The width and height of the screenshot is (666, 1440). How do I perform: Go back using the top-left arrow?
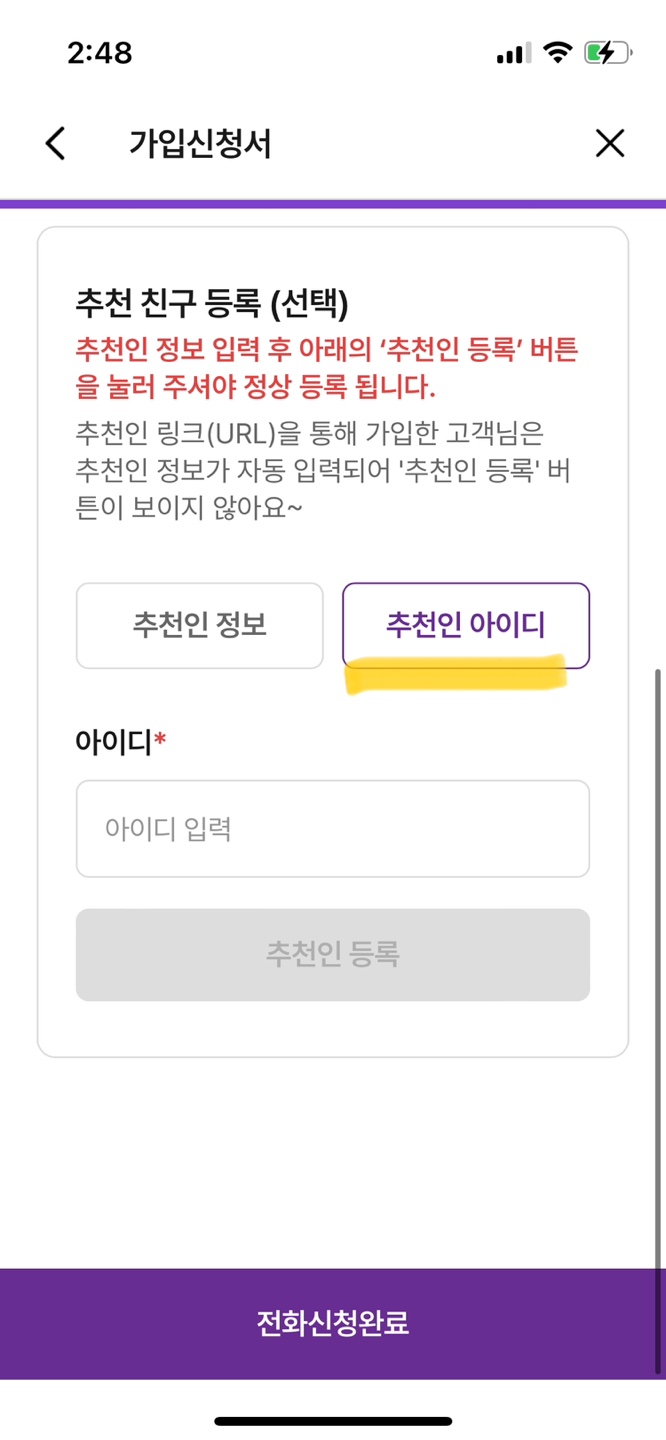pos(56,143)
